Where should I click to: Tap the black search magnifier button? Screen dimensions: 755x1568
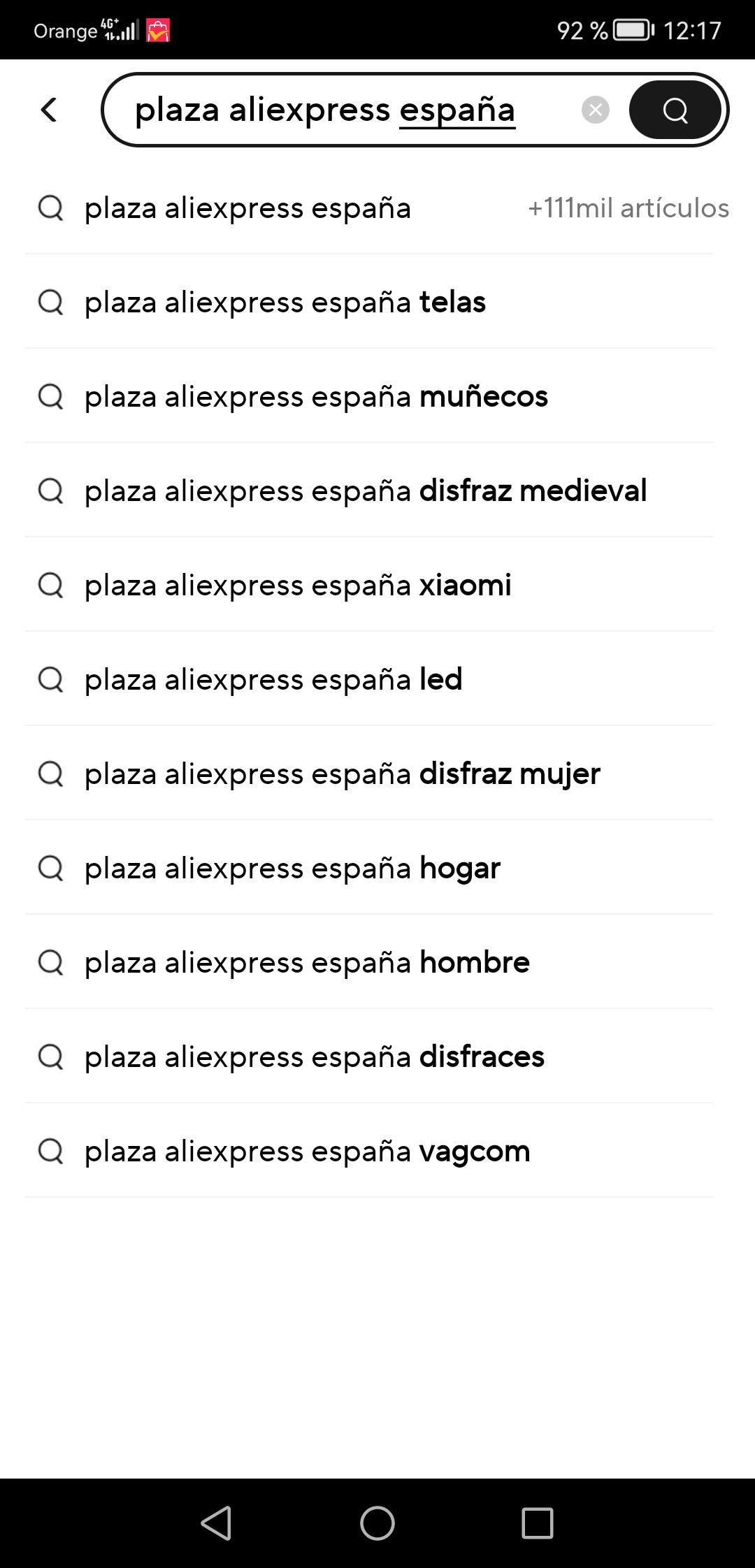675,110
